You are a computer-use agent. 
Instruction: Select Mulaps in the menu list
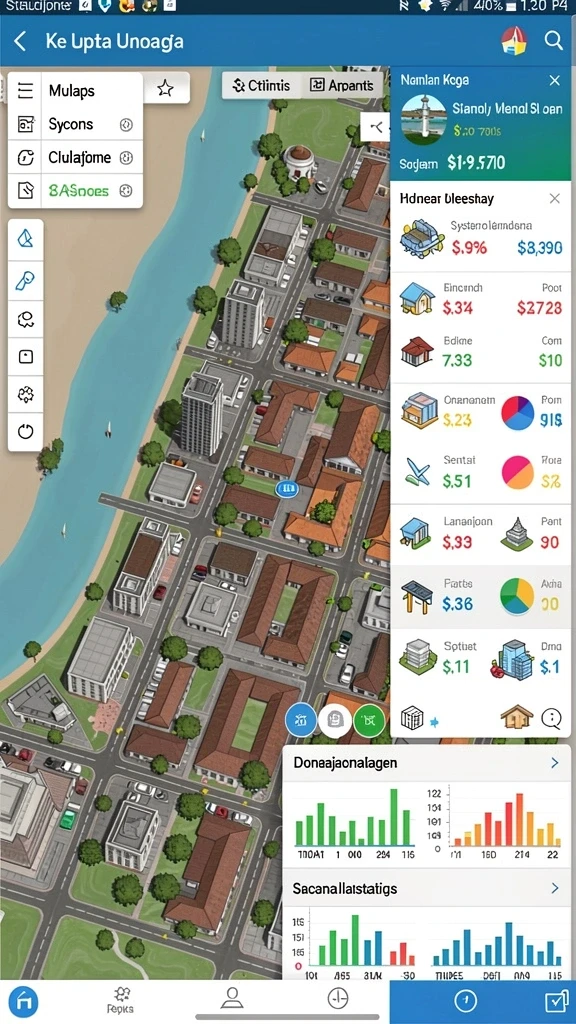click(75, 91)
